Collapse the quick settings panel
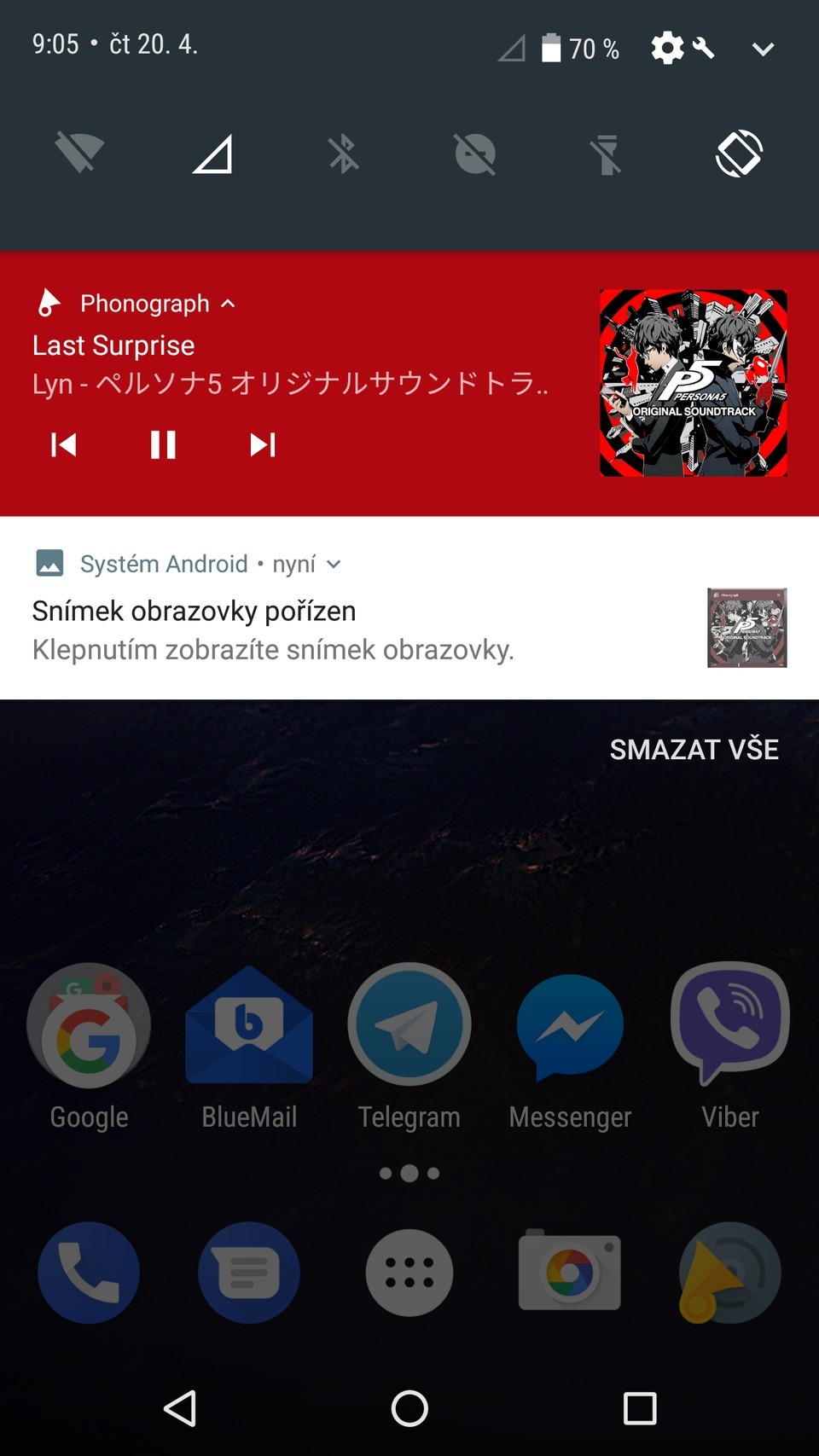This screenshot has height=1456, width=819. tap(762, 49)
